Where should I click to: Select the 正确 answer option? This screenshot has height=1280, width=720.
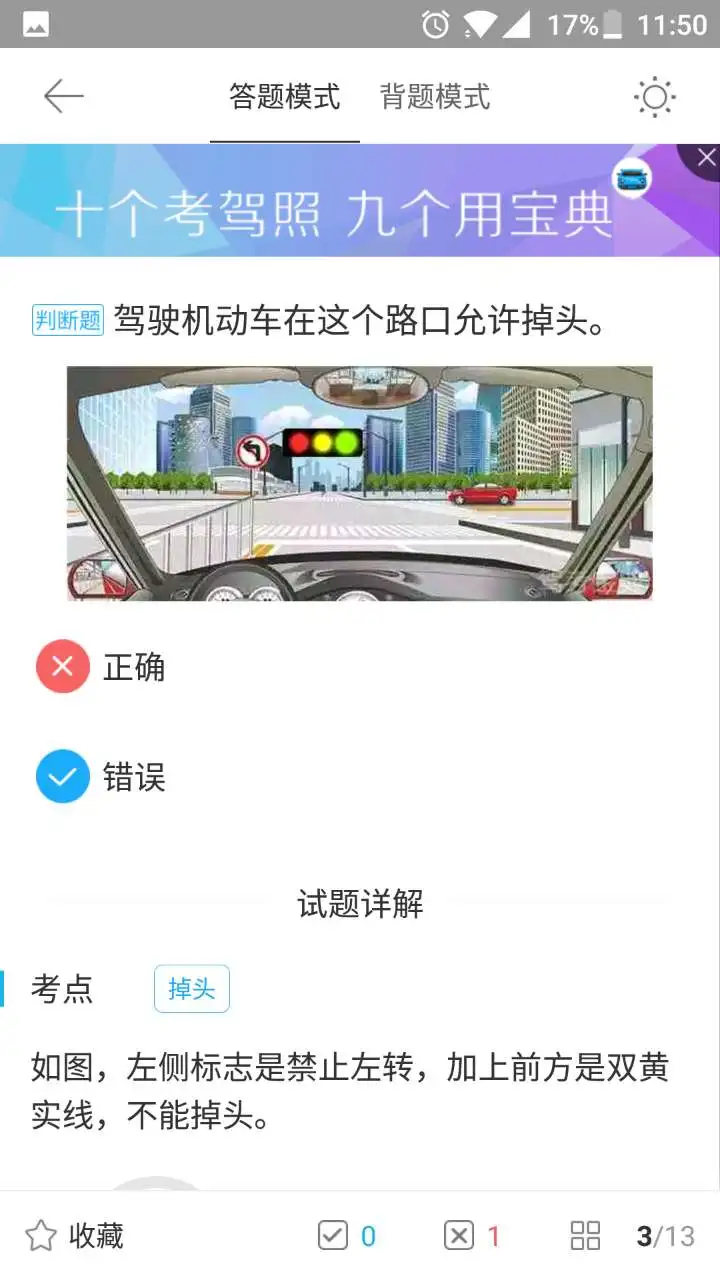click(100, 667)
